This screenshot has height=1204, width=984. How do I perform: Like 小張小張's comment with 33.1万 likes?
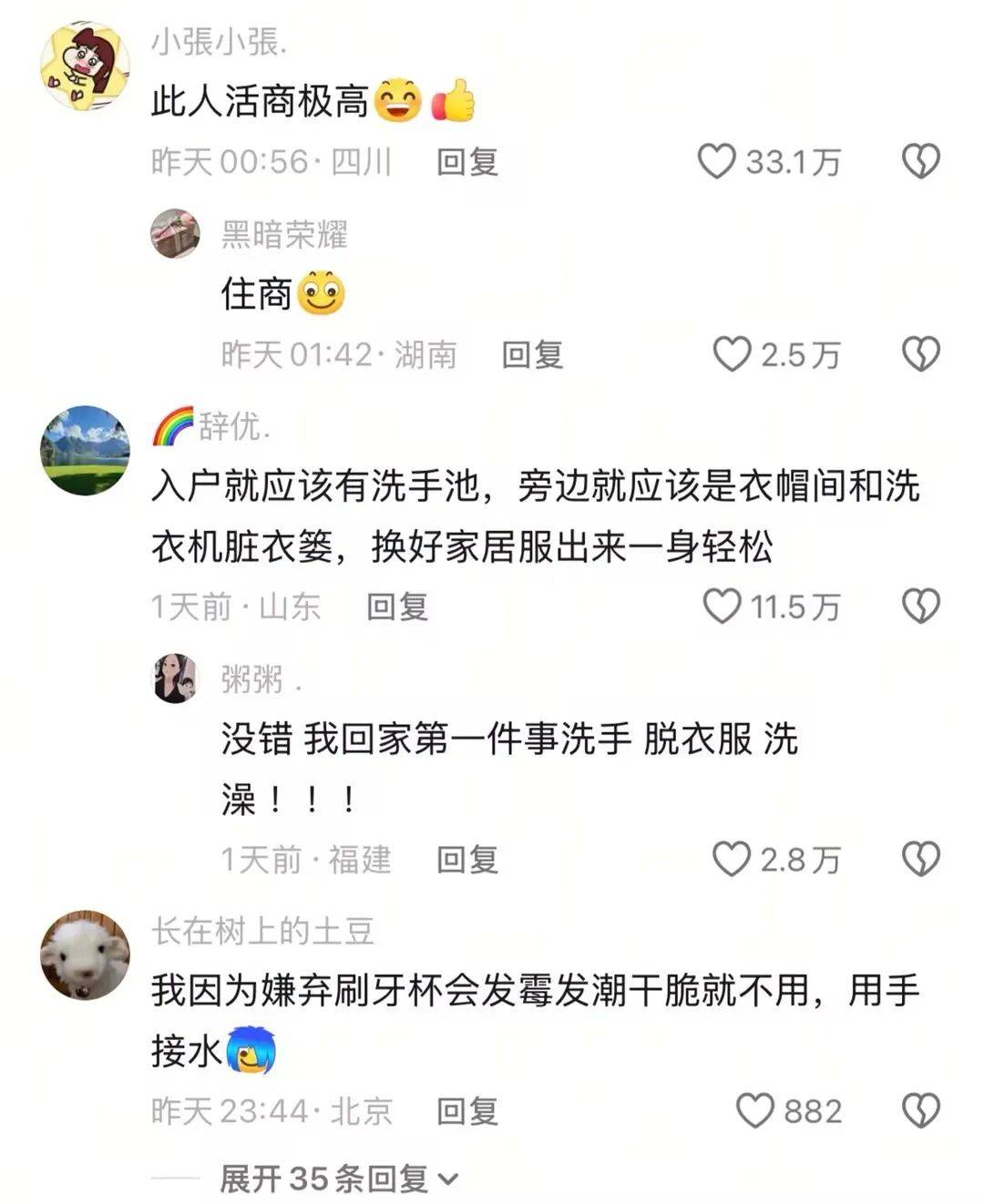point(717,161)
